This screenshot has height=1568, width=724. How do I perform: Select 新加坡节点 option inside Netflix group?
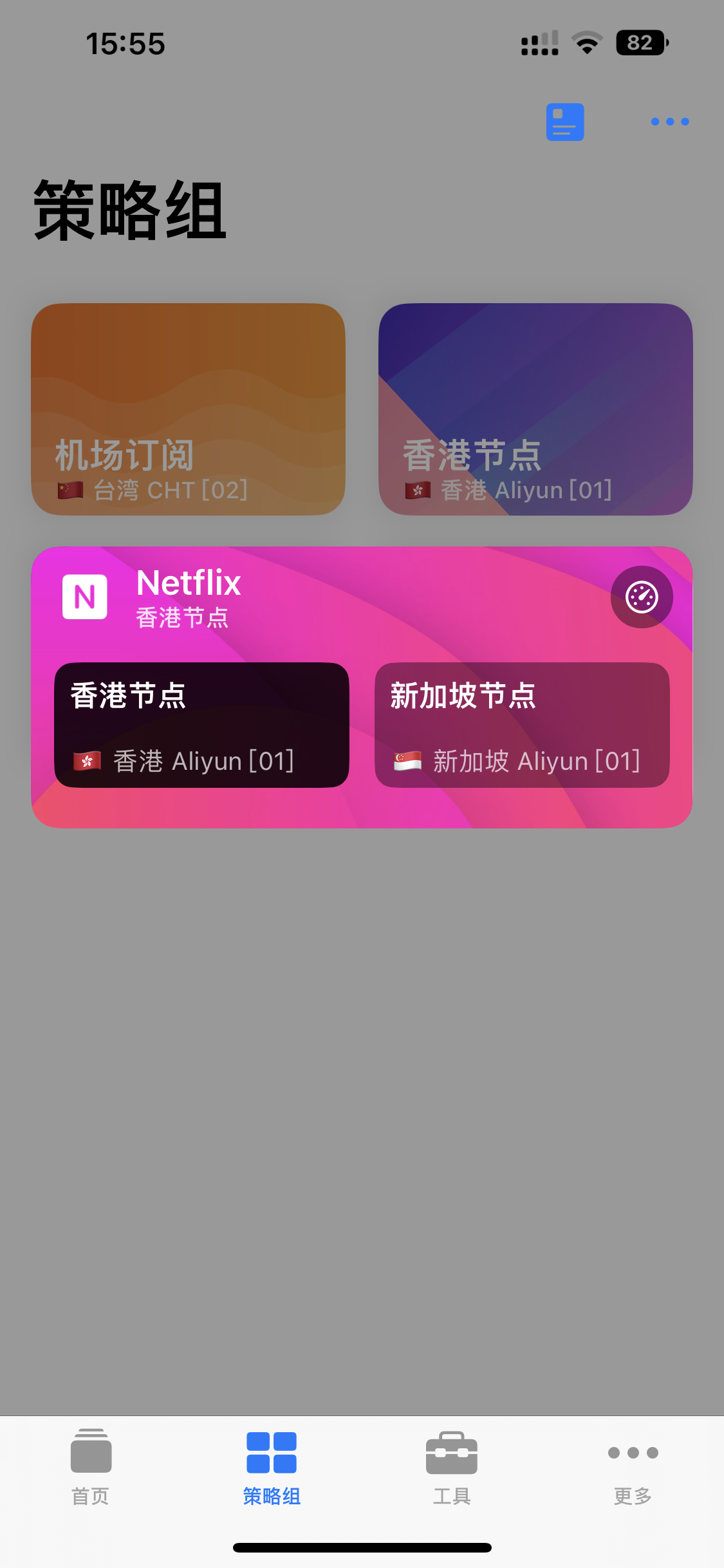pos(522,725)
